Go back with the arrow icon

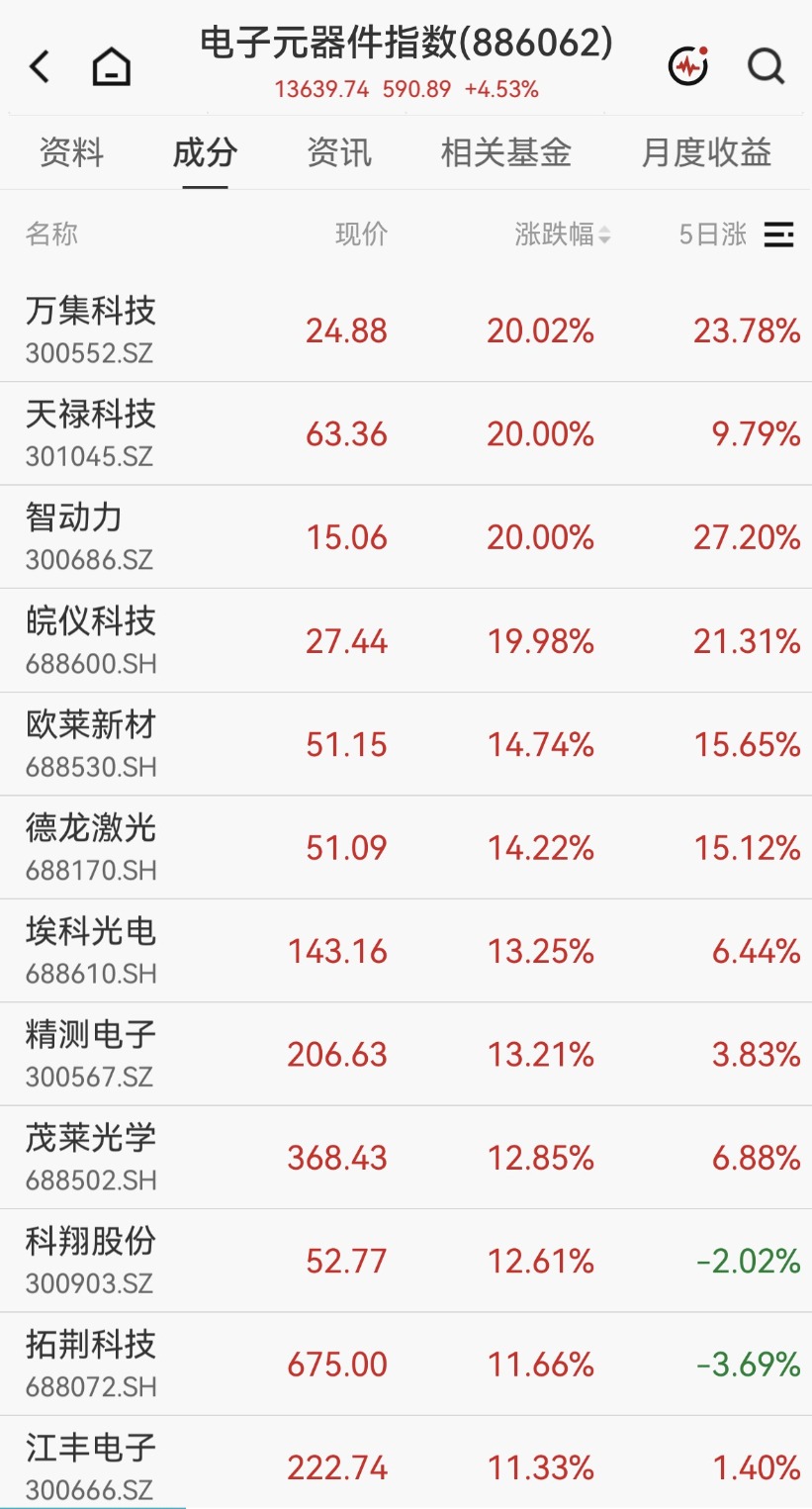coord(40,67)
